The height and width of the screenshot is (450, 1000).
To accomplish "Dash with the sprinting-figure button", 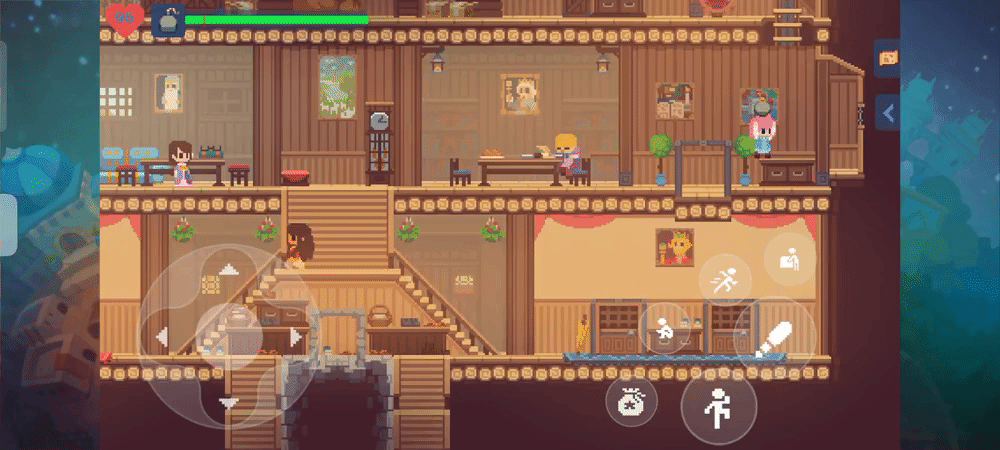I will pyautogui.click(x=725, y=279).
